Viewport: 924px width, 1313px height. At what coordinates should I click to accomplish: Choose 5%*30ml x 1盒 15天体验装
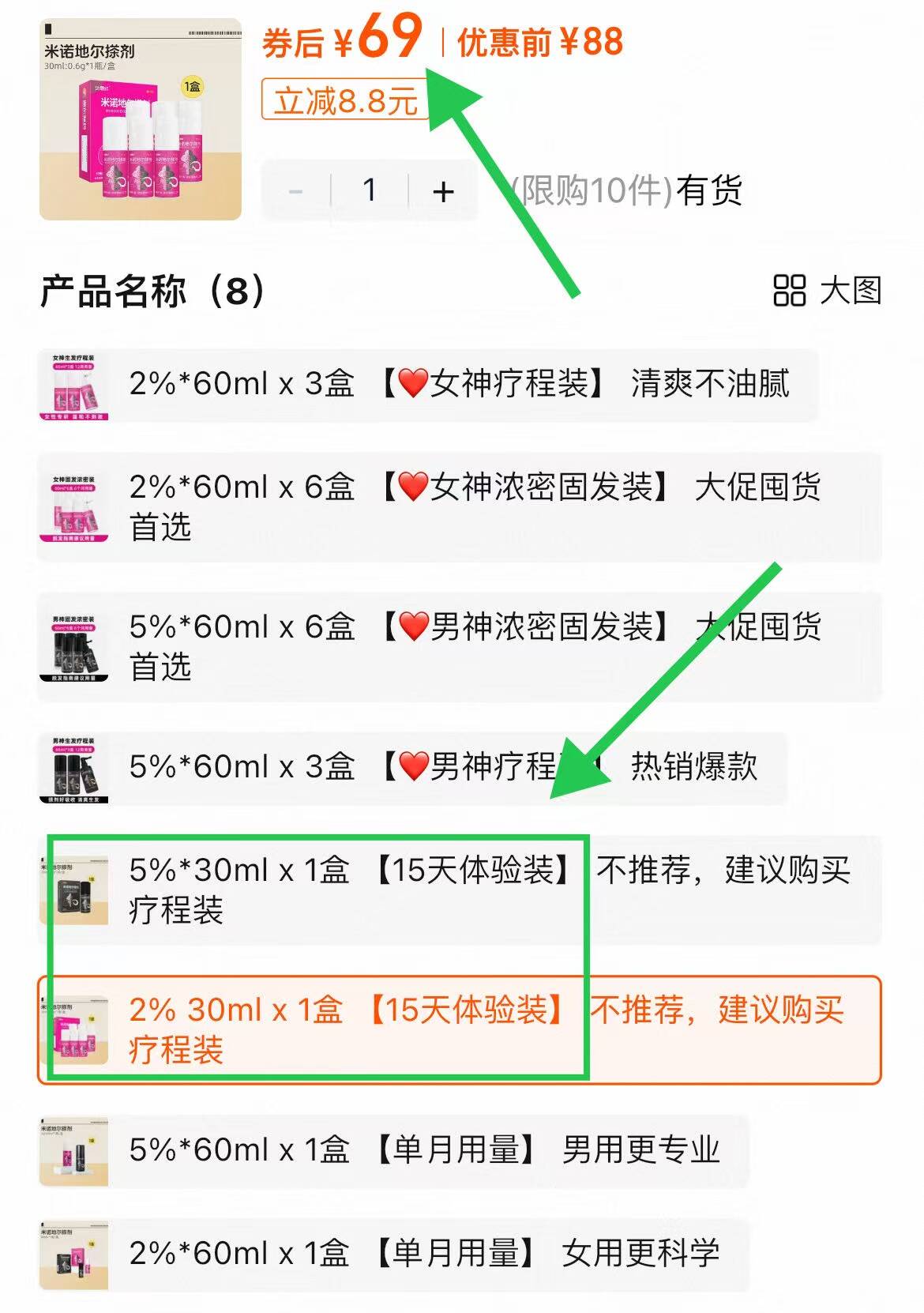(x=460, y=889)
